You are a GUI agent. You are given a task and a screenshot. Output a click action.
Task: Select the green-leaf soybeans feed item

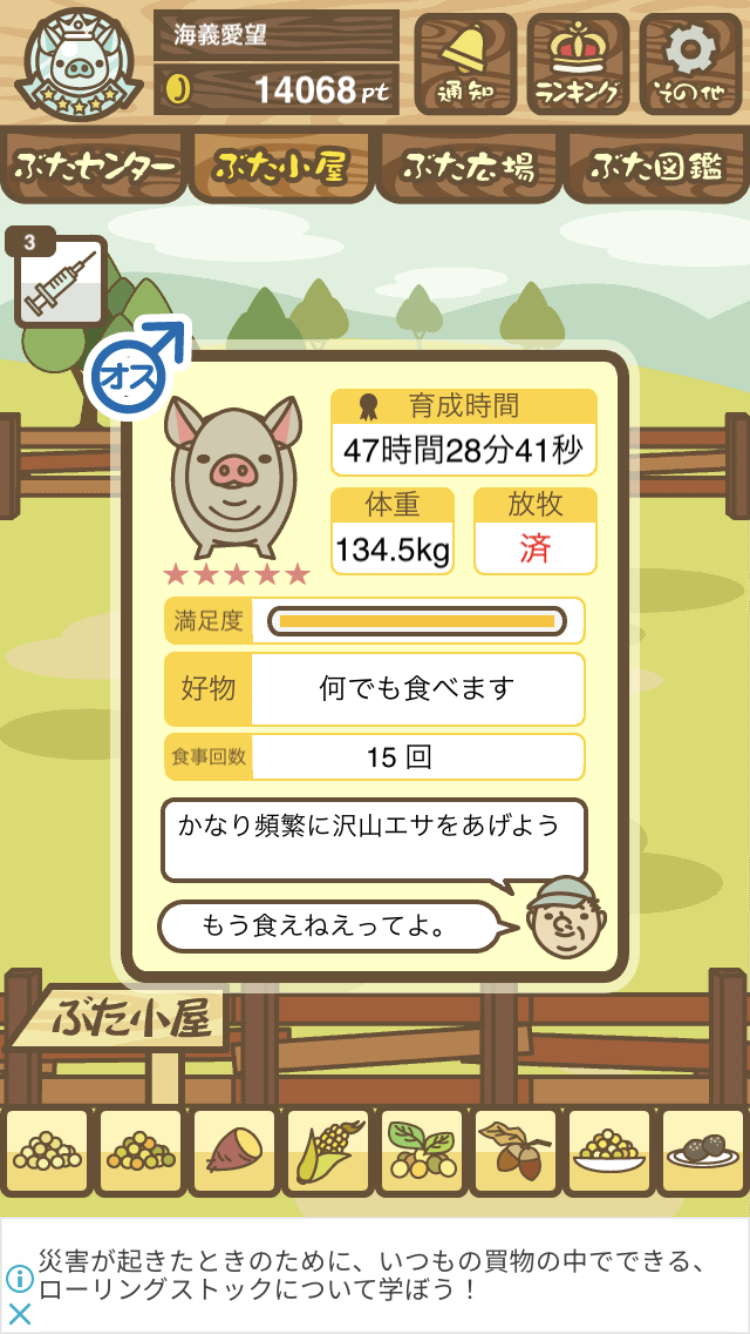[421, 1152]
